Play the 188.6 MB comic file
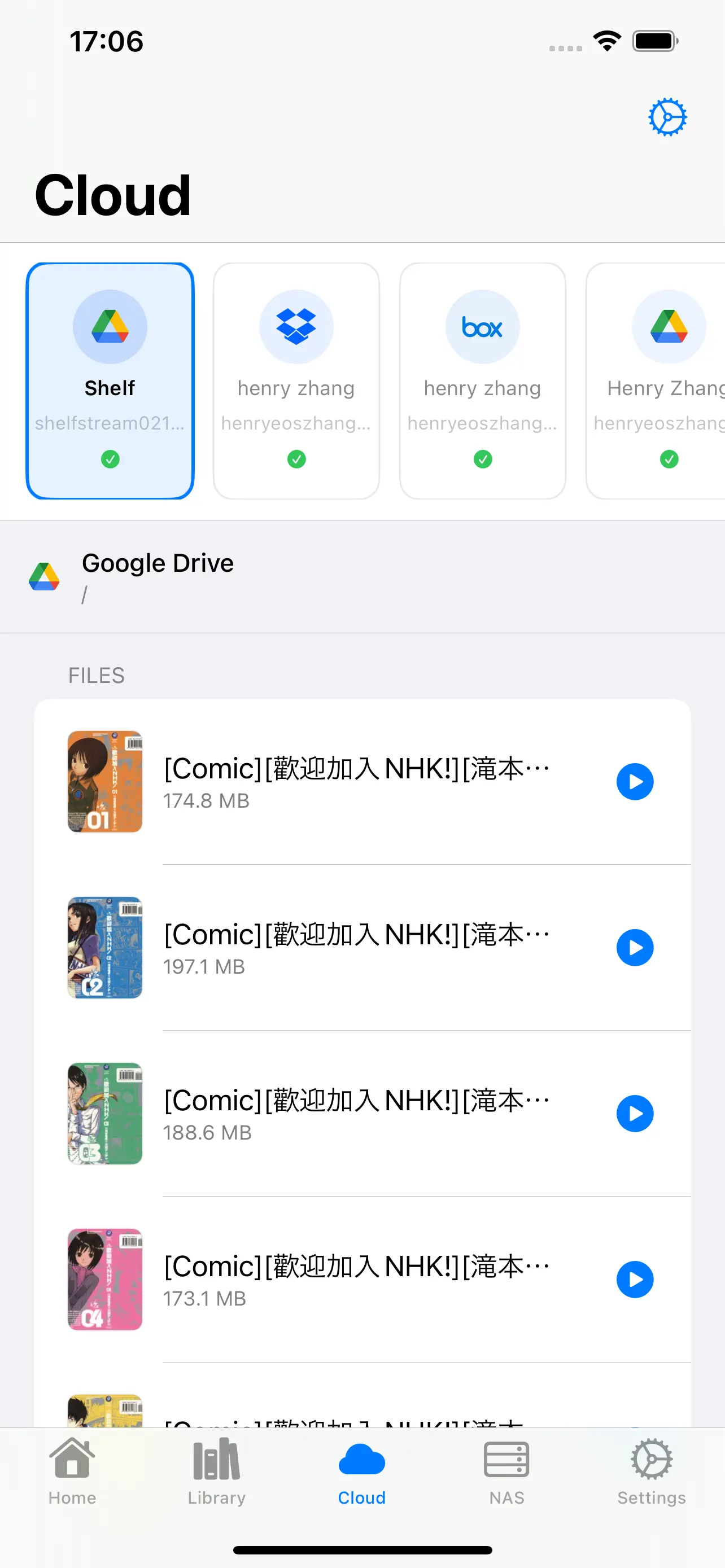Image resolution: width=725 pixels, height=1568 pixels. click(635, 1113)
